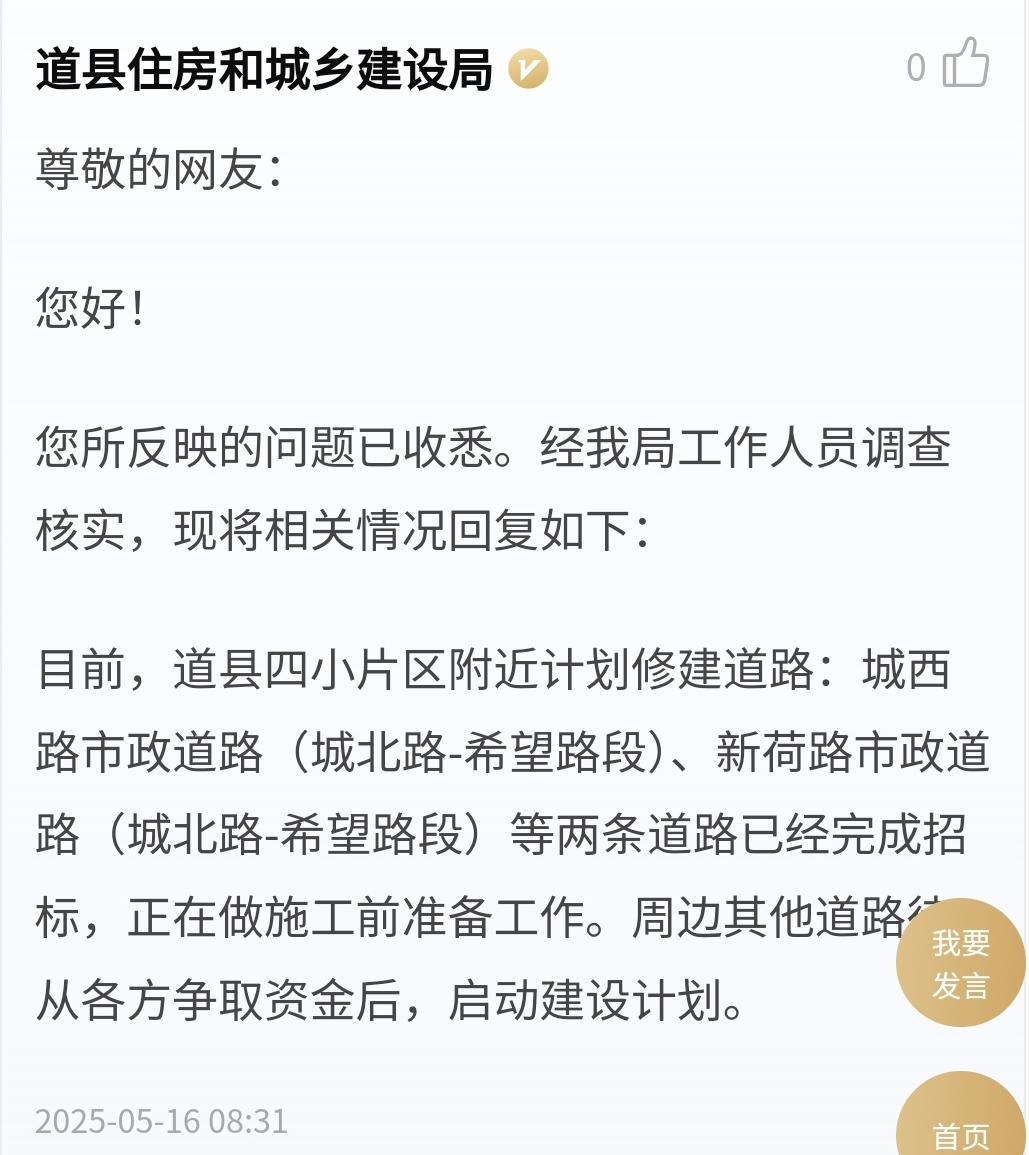Tap the 我要发言 floating button

(x=960, y=964)
